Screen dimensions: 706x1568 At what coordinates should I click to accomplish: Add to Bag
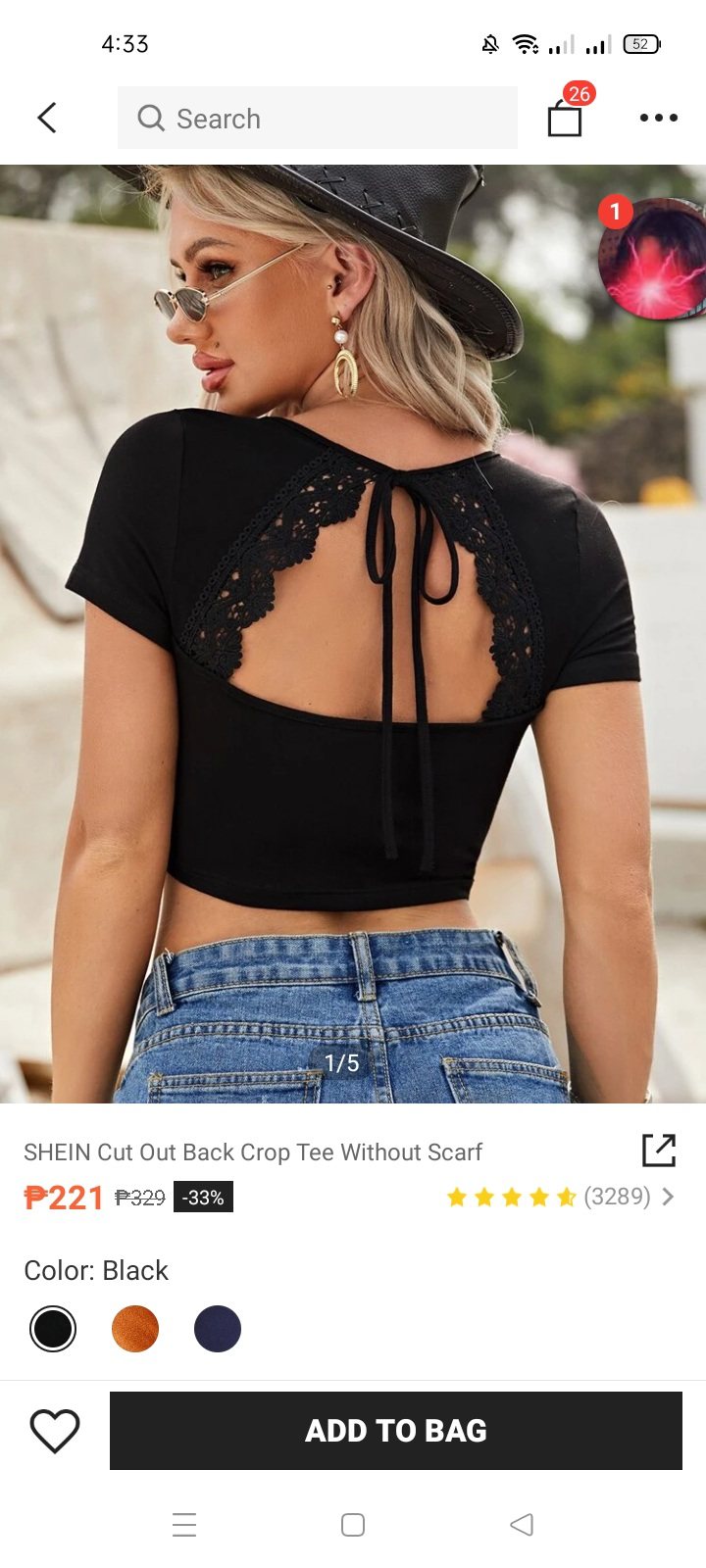[396, 1431]
